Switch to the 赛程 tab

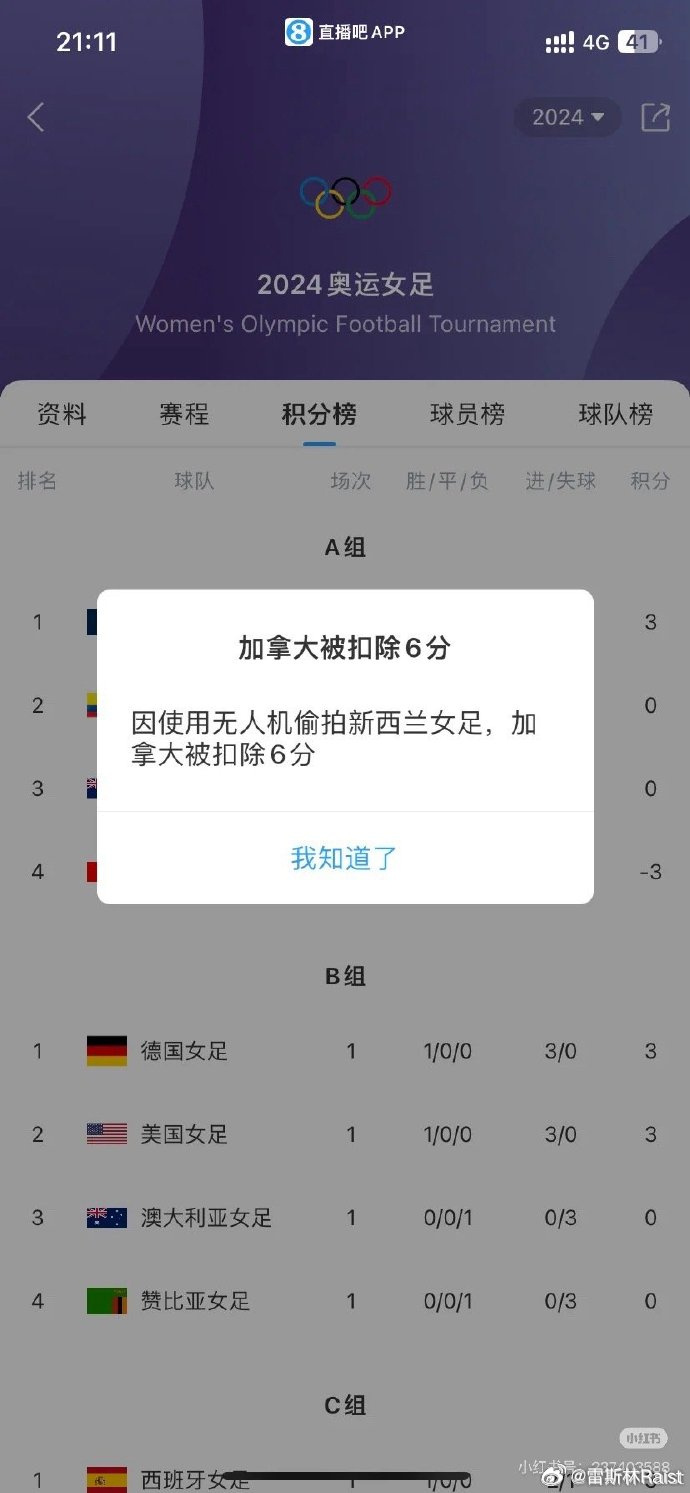[x=184, y=414]
